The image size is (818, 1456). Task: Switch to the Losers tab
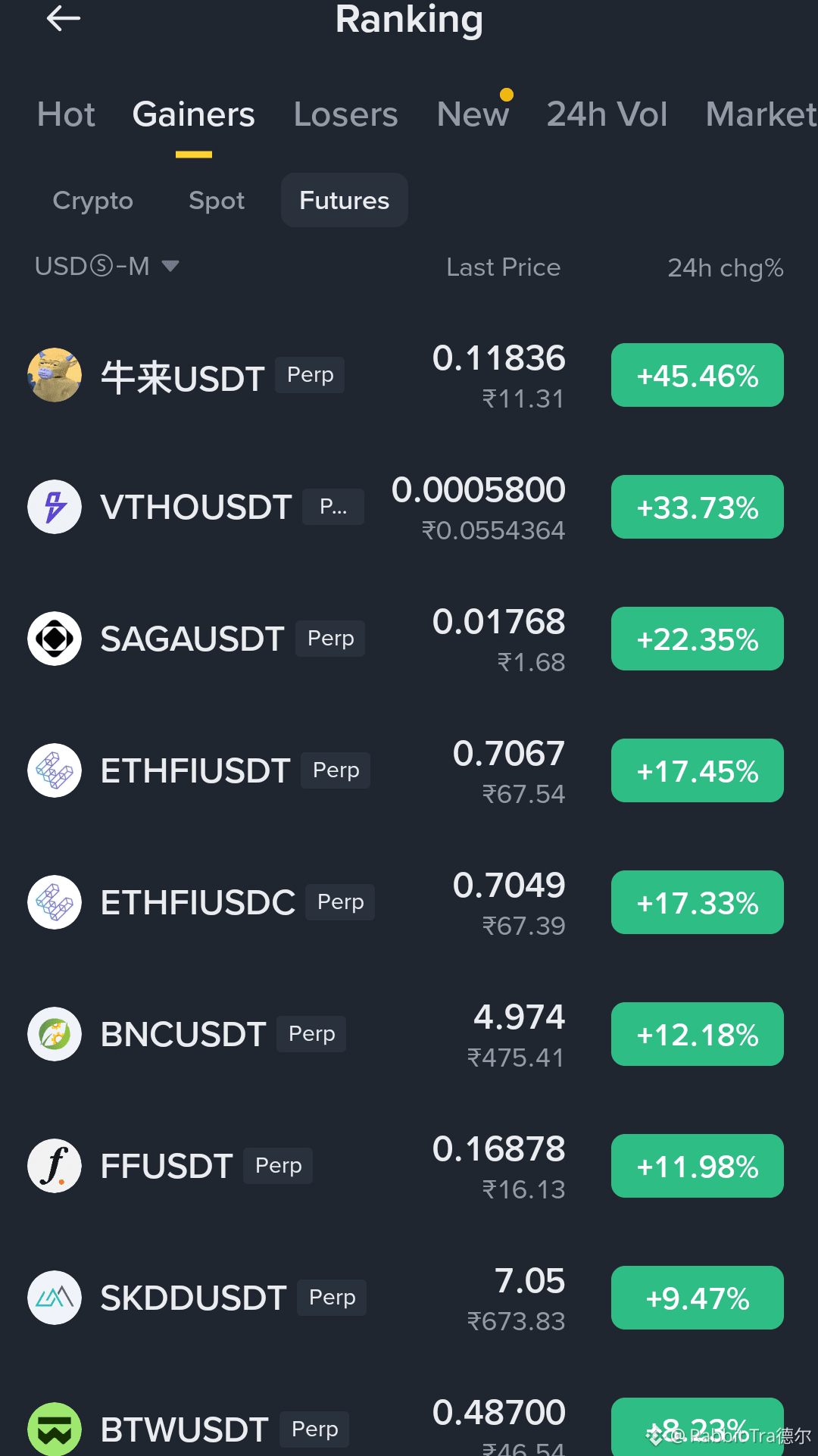coord(345,114)
